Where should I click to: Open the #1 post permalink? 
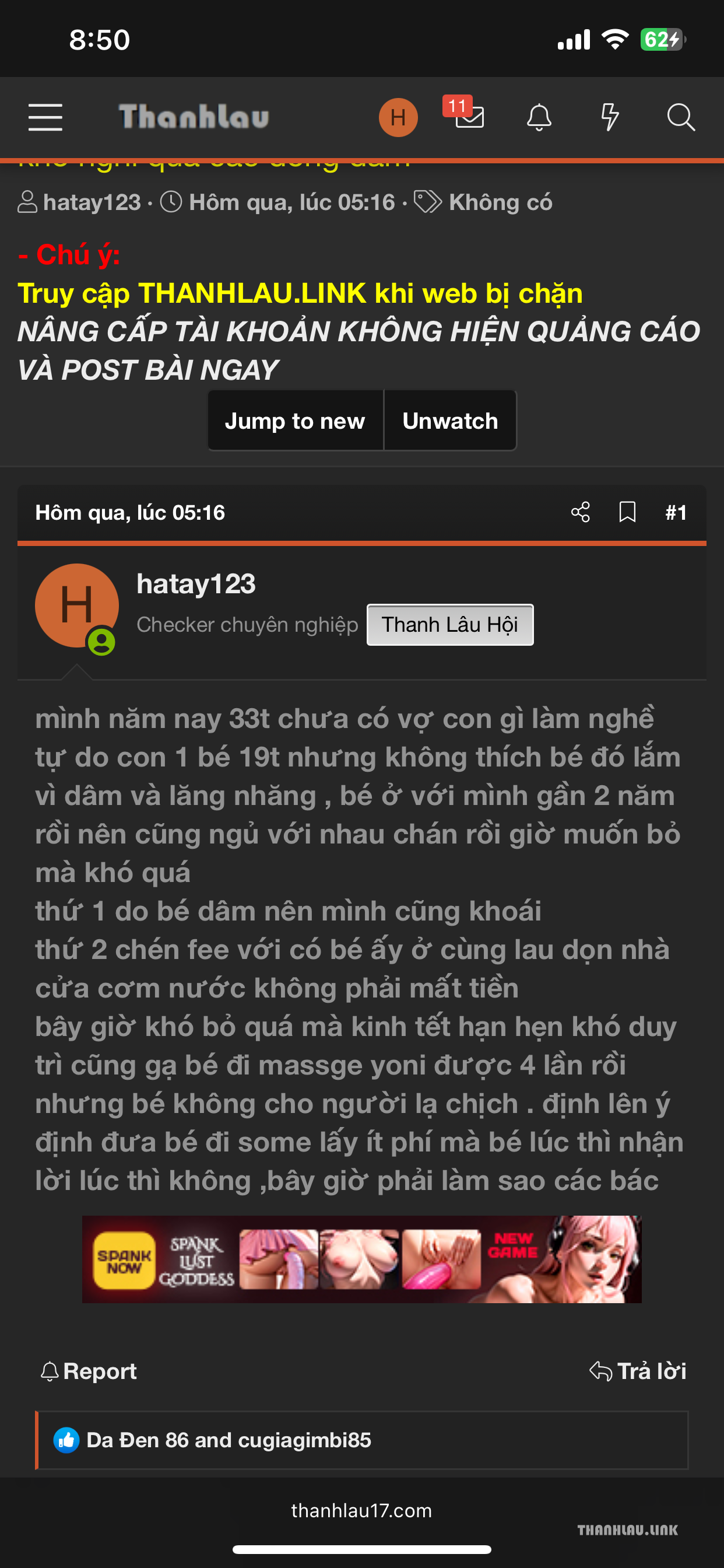click(676, 513)
